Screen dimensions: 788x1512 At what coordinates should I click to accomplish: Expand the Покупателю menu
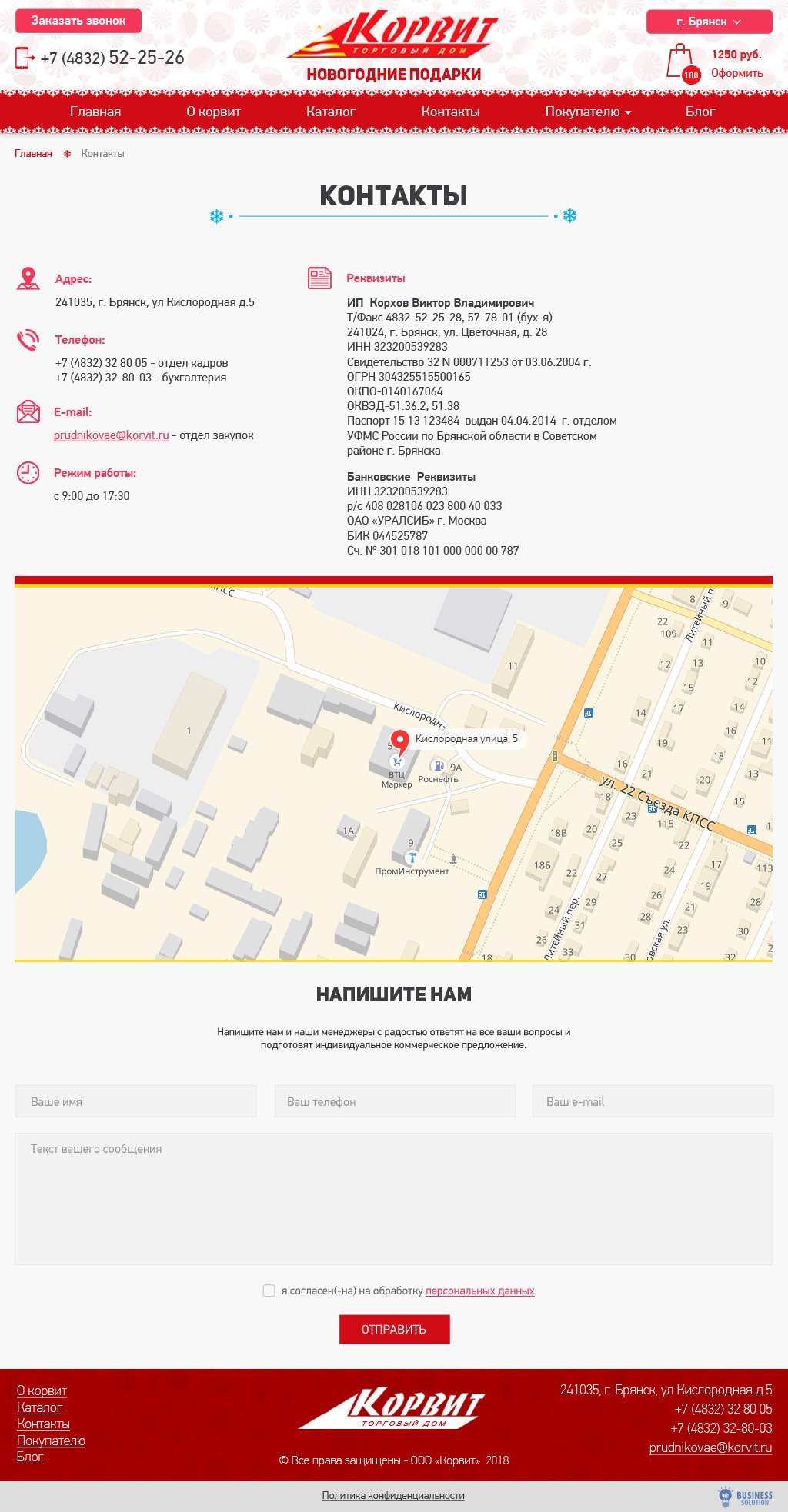click(x=588, y=112)
